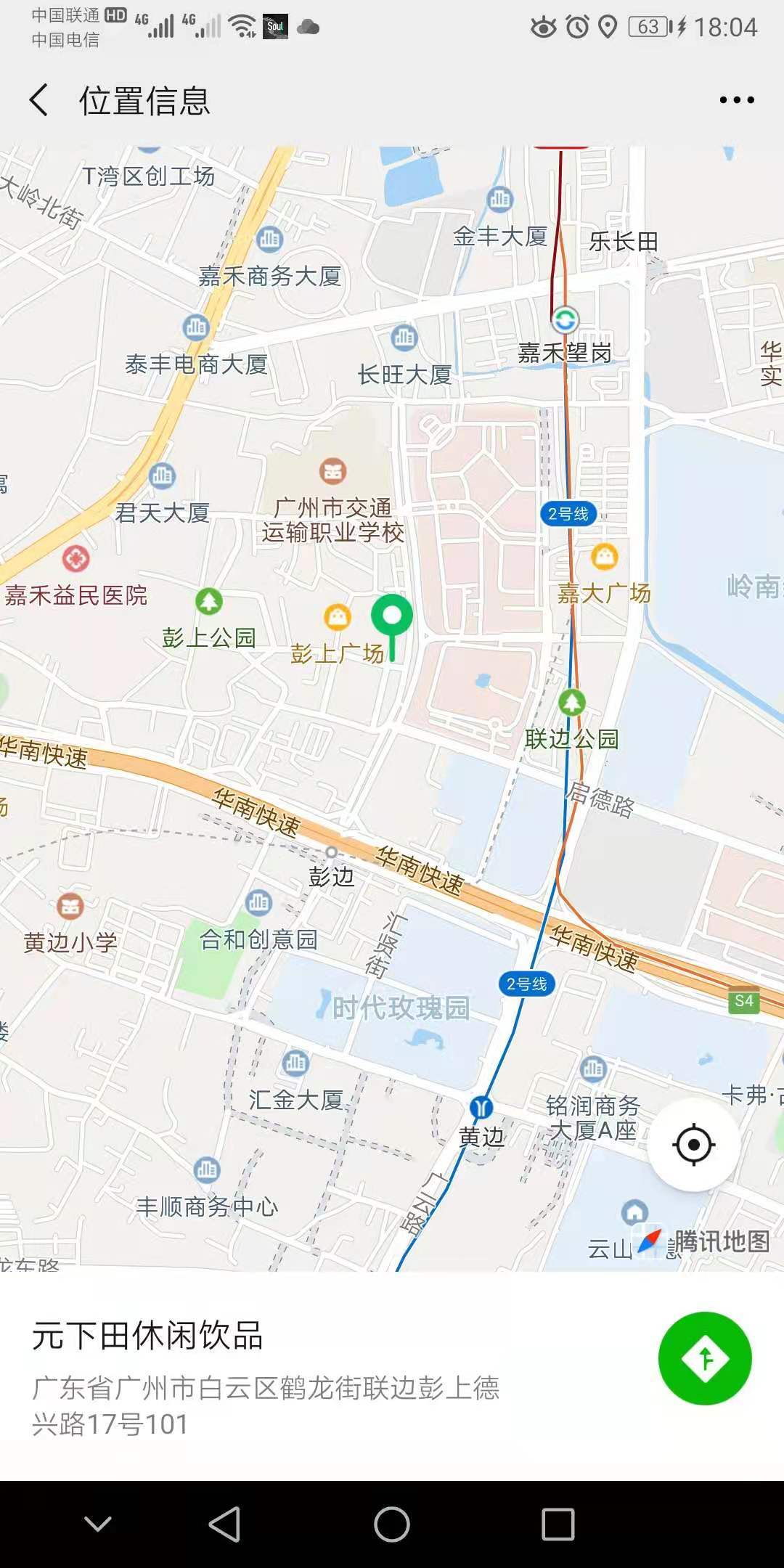Image resolution: width=784 pixels, height=1568 pixels.
Task: Tap the 嘉大广场 marker icon
Action: (x=605, y=557)
